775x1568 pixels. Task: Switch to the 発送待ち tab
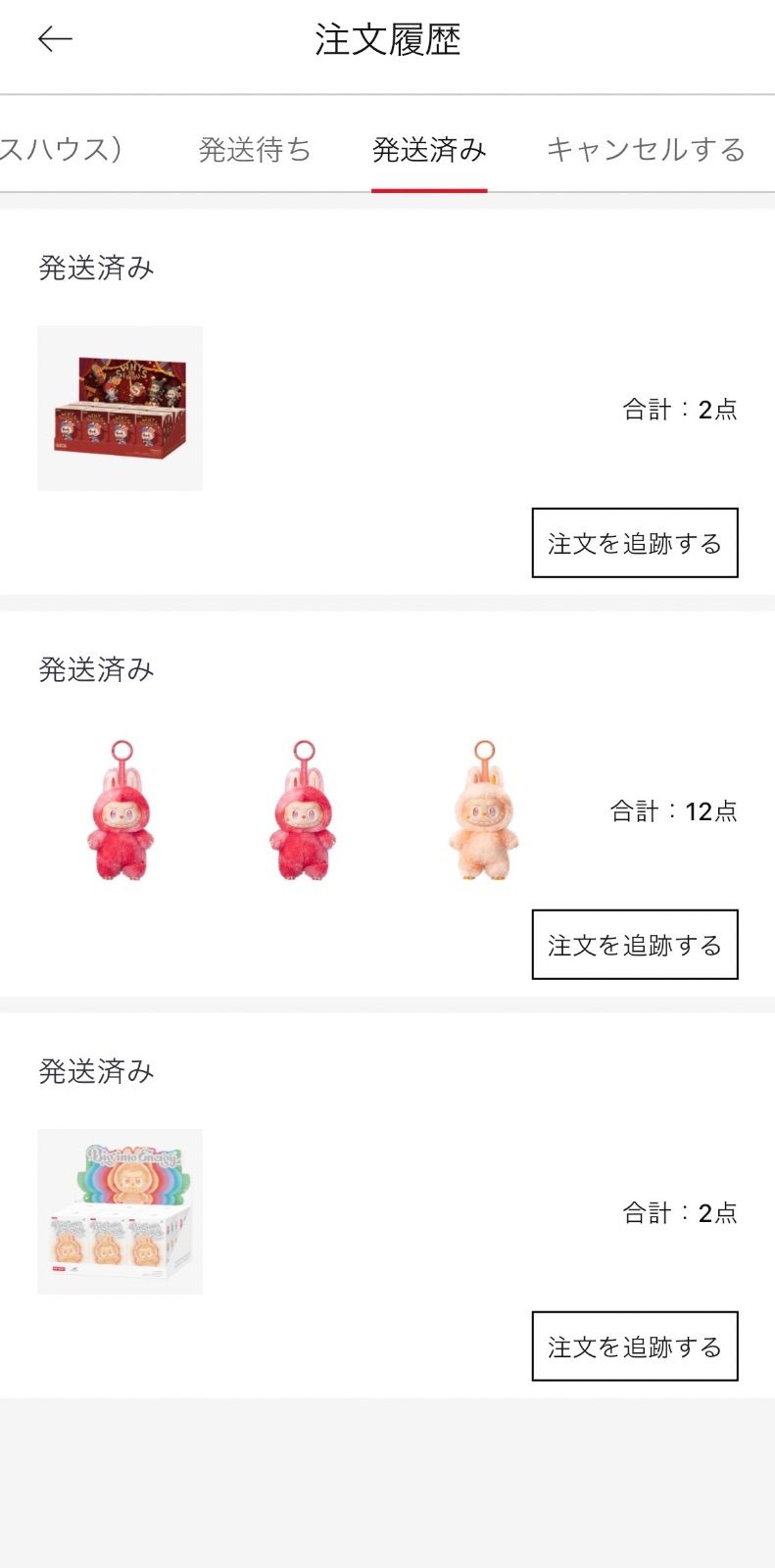(254, 150)
